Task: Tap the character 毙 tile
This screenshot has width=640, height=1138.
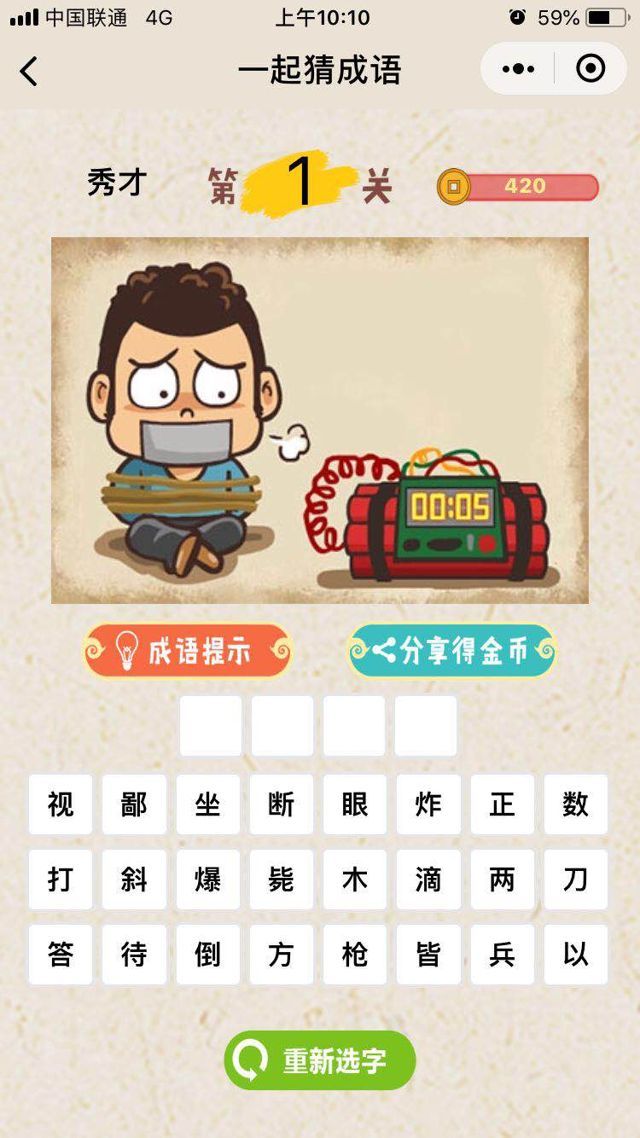Action: (x=281, y=879)
